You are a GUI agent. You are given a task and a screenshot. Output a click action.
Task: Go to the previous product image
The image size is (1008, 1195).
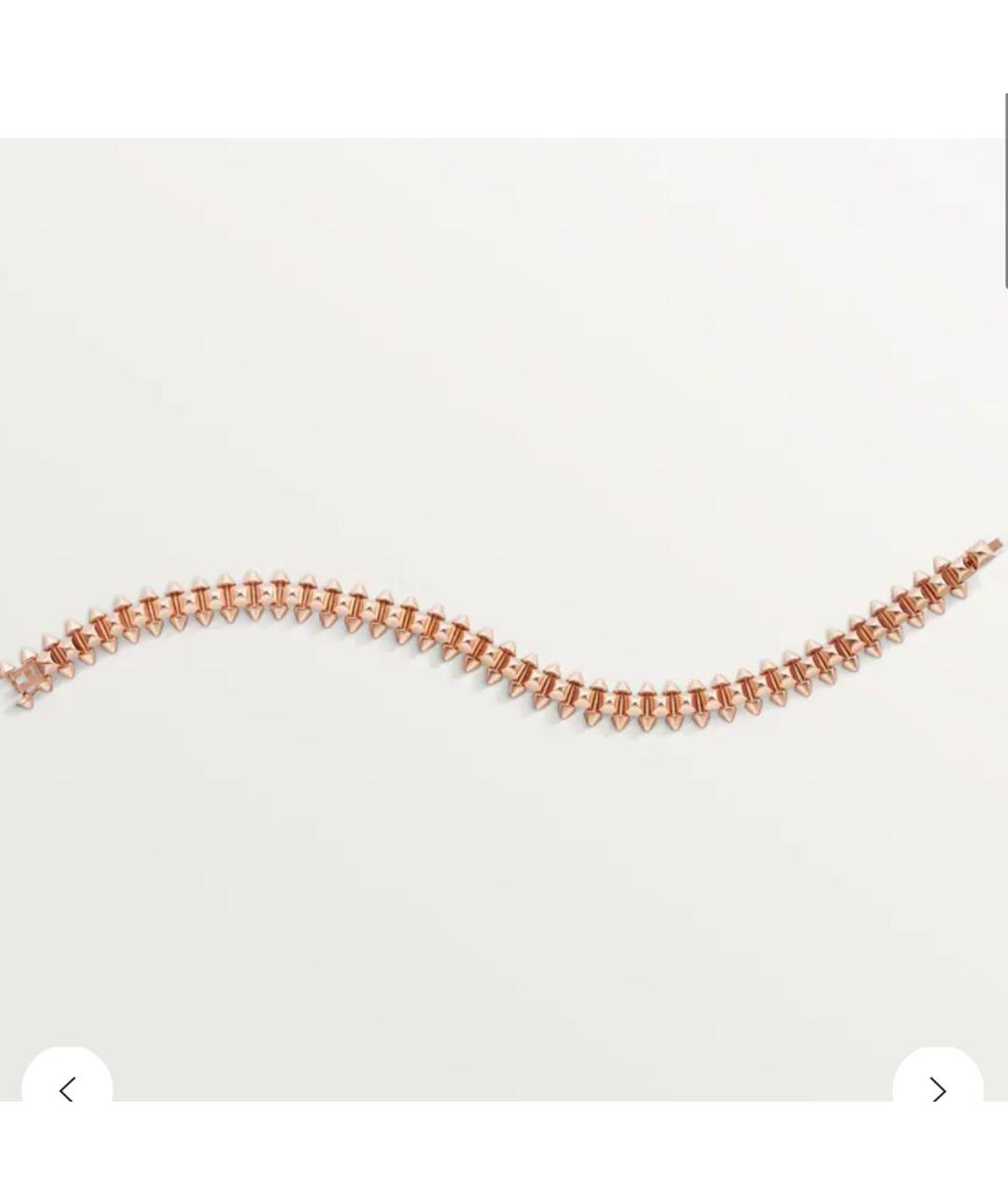67,1088
